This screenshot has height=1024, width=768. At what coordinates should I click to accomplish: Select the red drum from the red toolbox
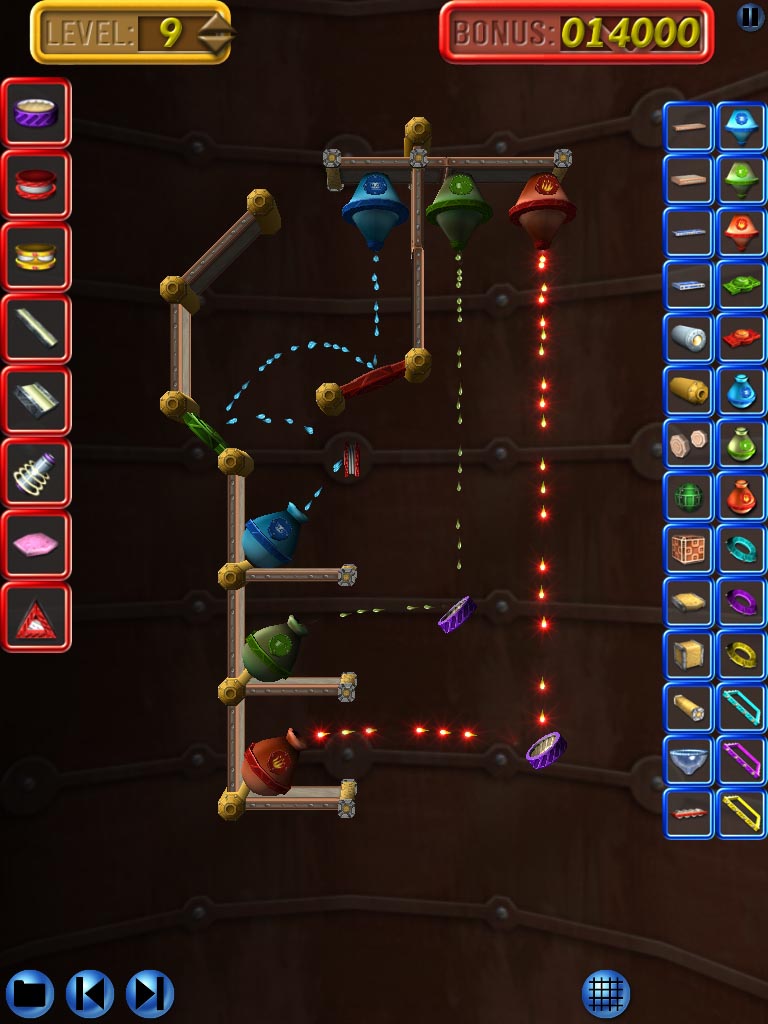[36, 184]
